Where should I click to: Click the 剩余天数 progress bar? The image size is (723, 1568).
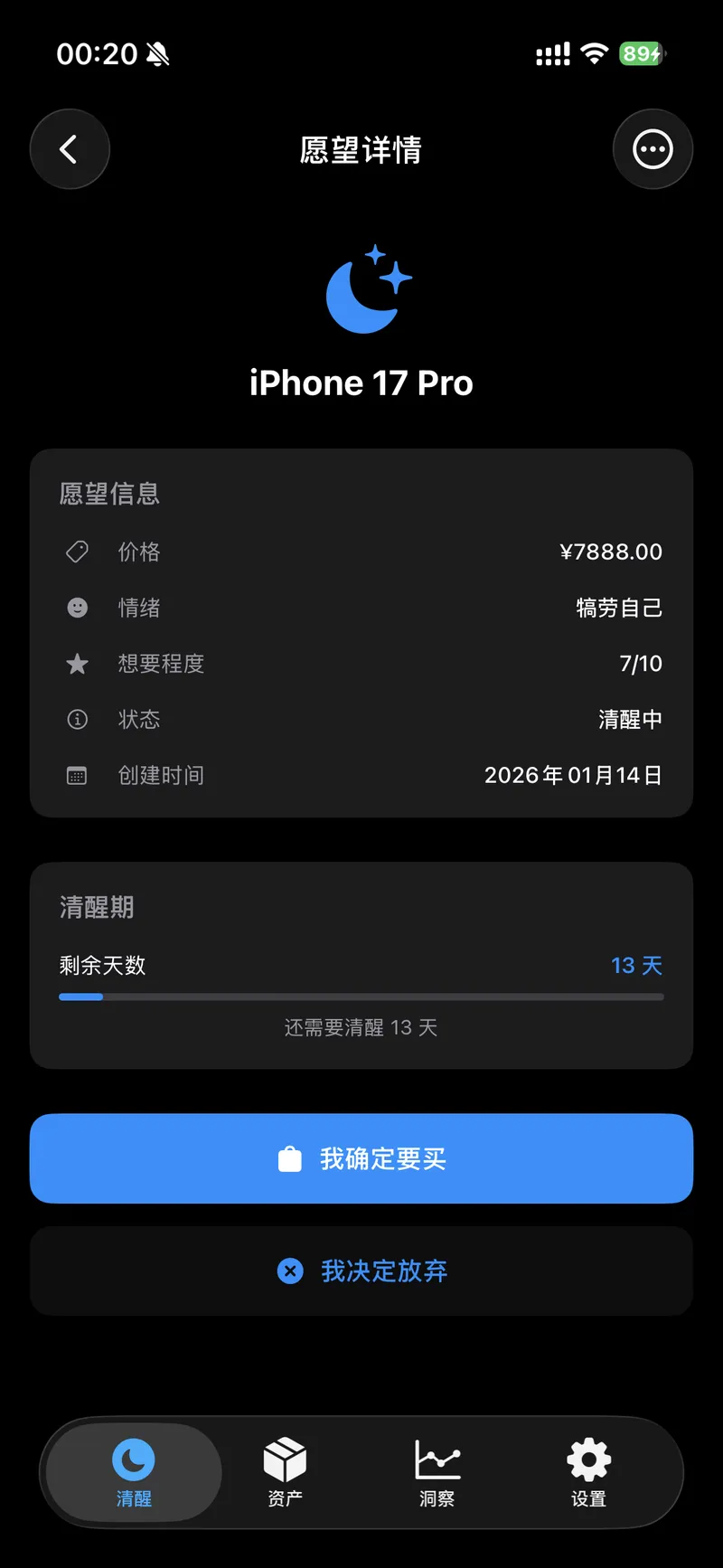tap(361, 997)
